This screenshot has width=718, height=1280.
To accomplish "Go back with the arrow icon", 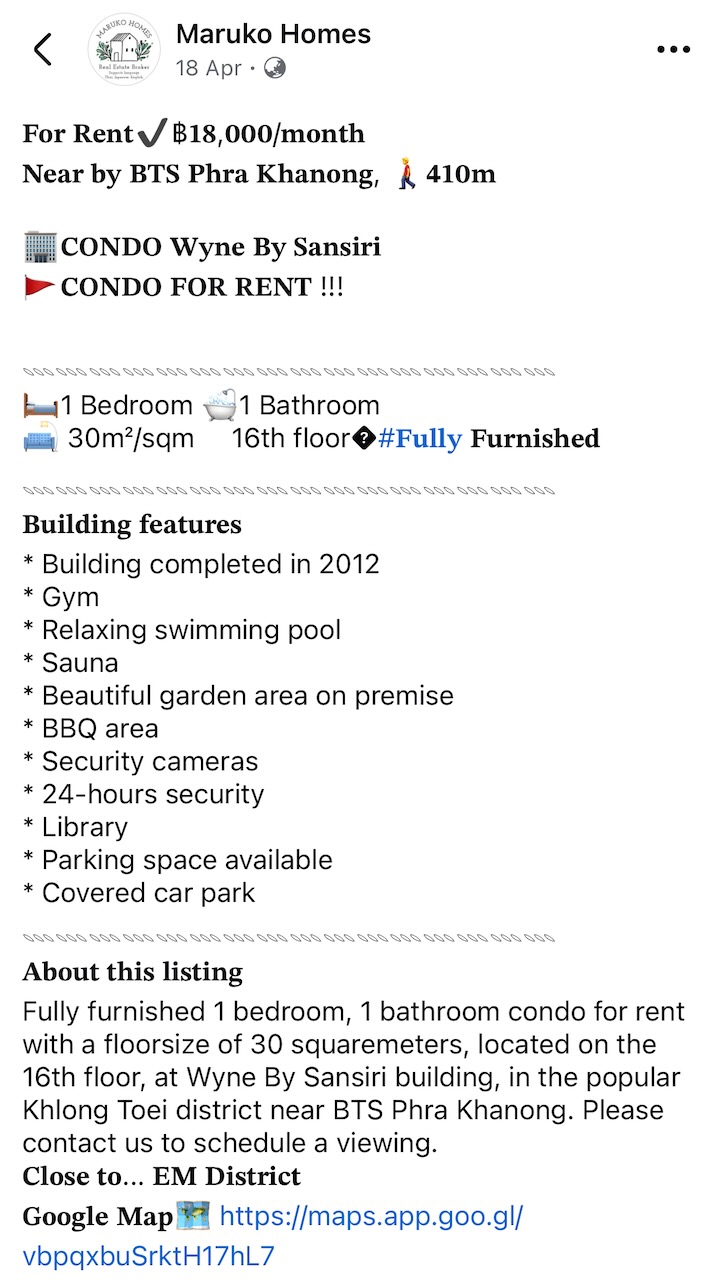I will 43,48.
